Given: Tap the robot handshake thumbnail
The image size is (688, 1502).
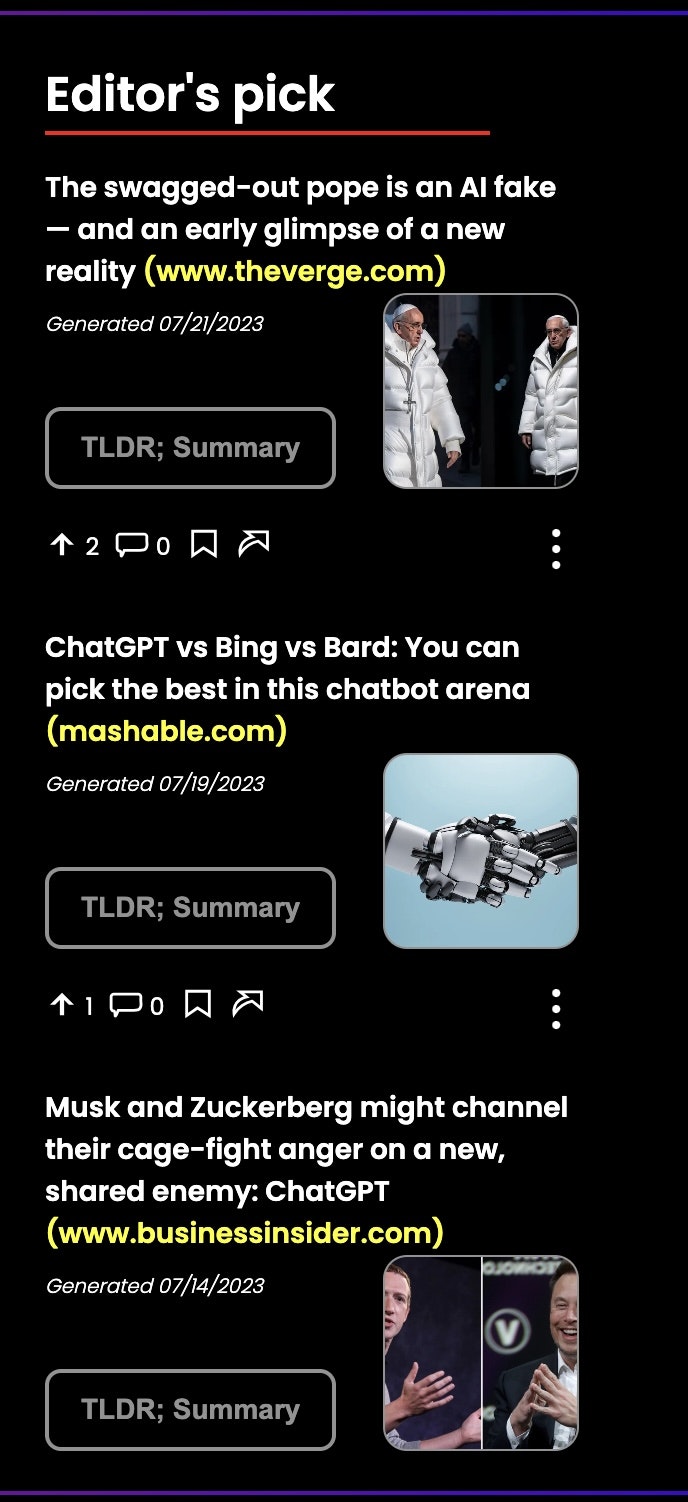Looking at the screenshot, I should coord(481,851).
